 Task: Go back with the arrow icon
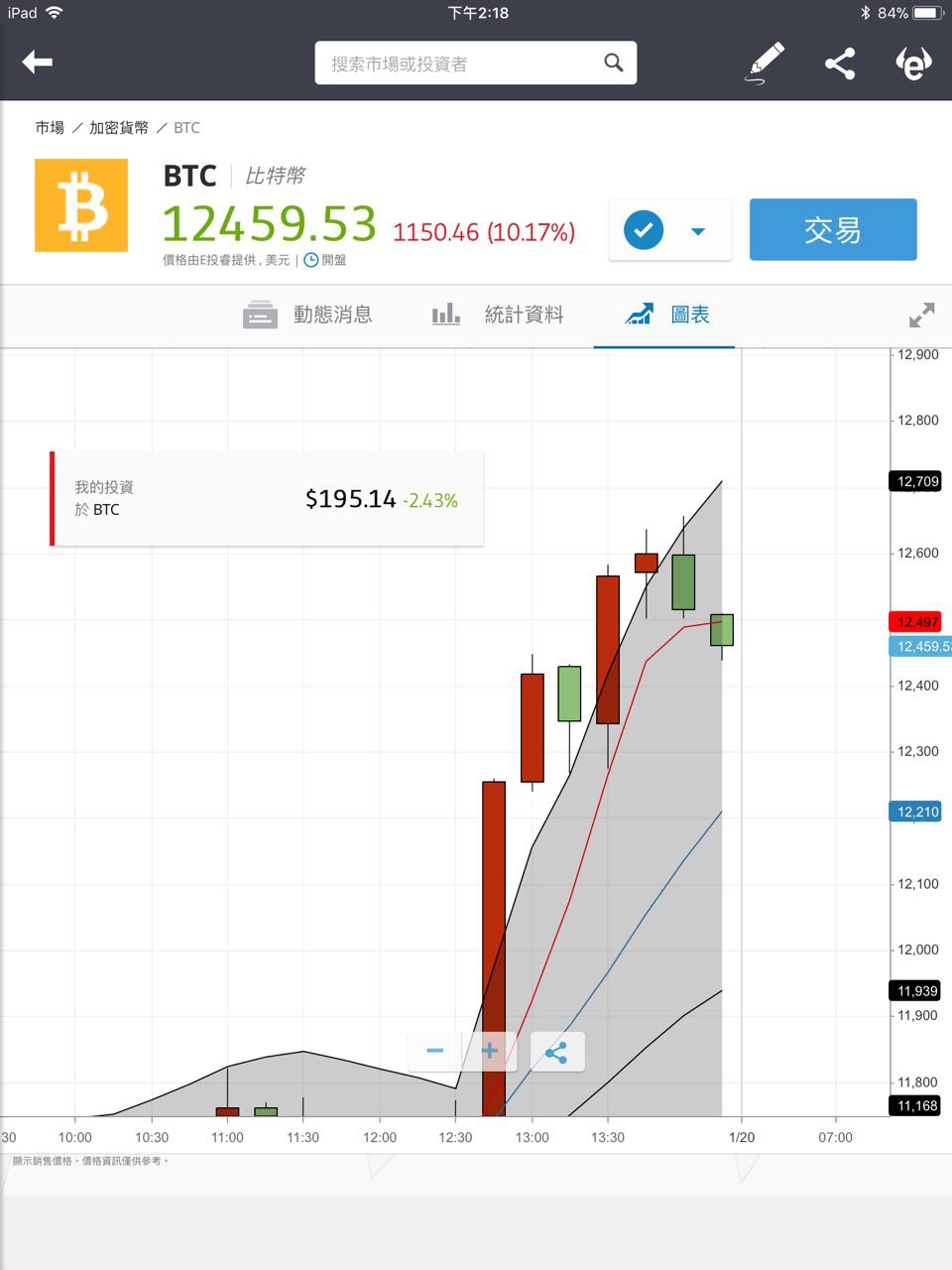point(38,63)
